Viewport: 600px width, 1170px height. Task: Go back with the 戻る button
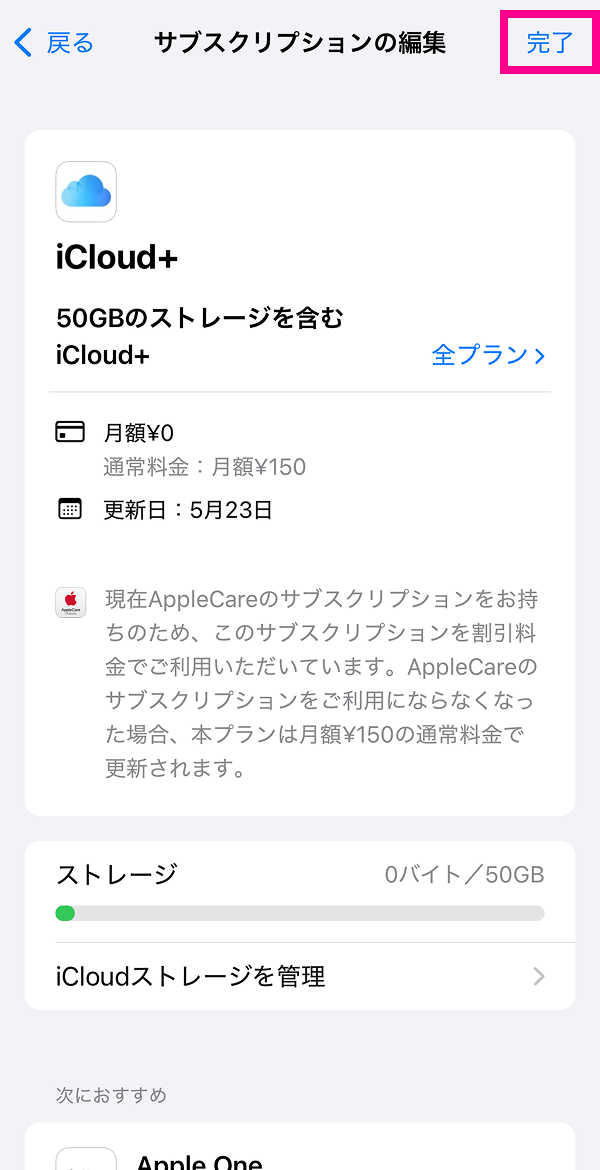pyautogui.click(x=55, y=43)
